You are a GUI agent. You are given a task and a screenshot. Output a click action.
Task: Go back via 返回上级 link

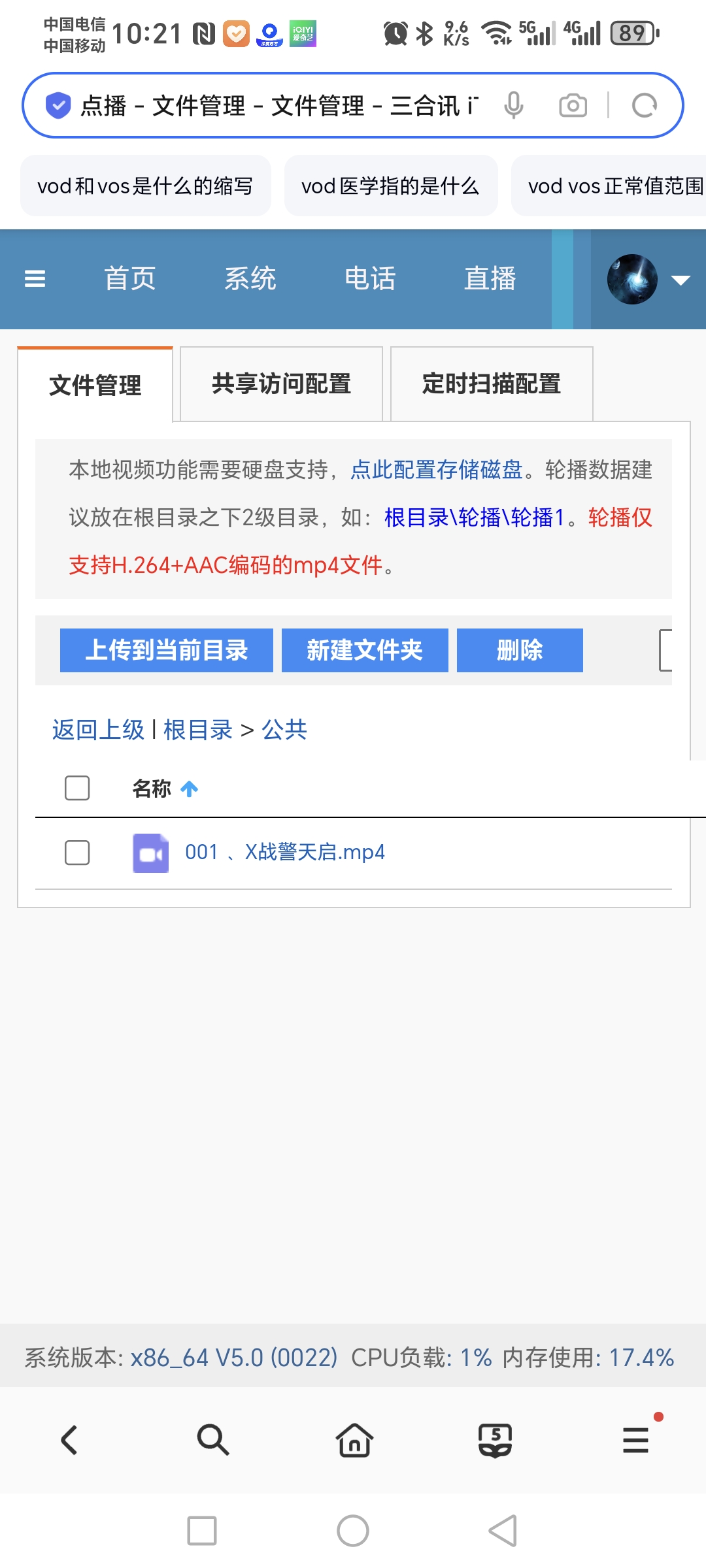(98, 730)
